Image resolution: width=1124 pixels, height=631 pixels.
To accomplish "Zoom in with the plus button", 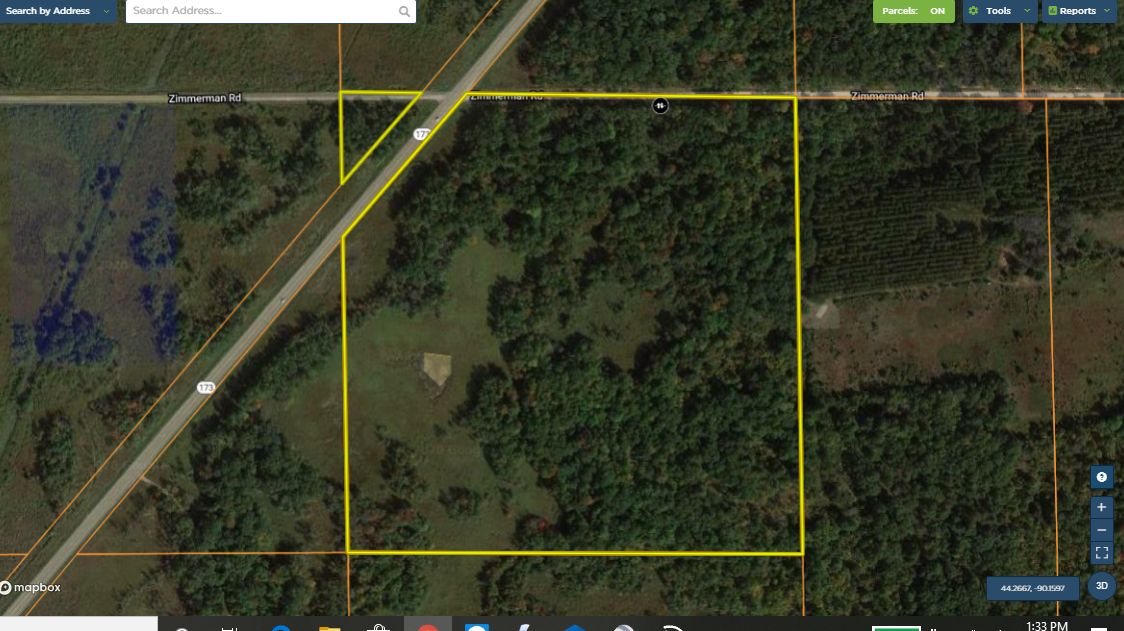I will tap(1101, 507).
